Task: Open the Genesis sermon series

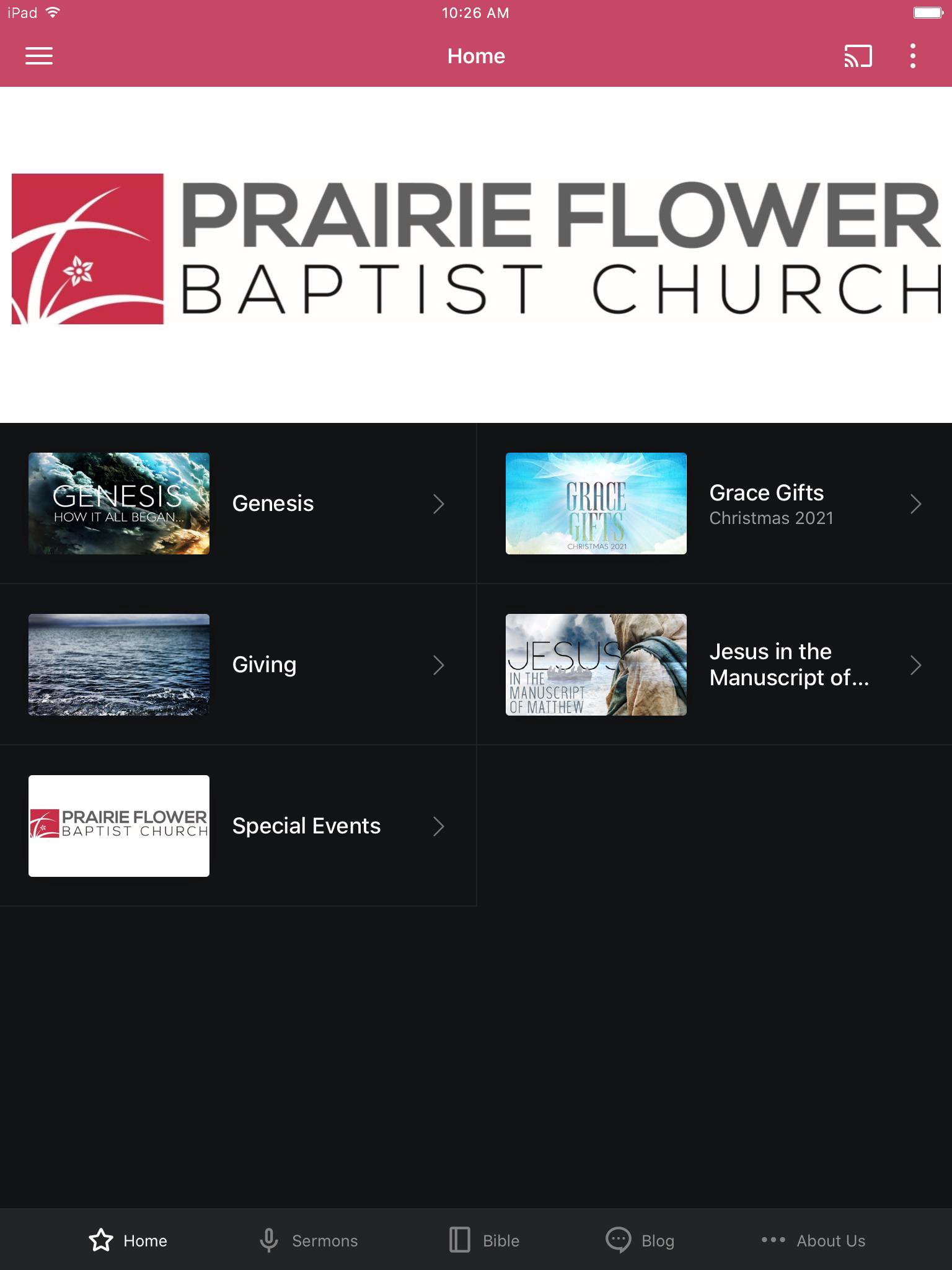Action: pos(238,504)
